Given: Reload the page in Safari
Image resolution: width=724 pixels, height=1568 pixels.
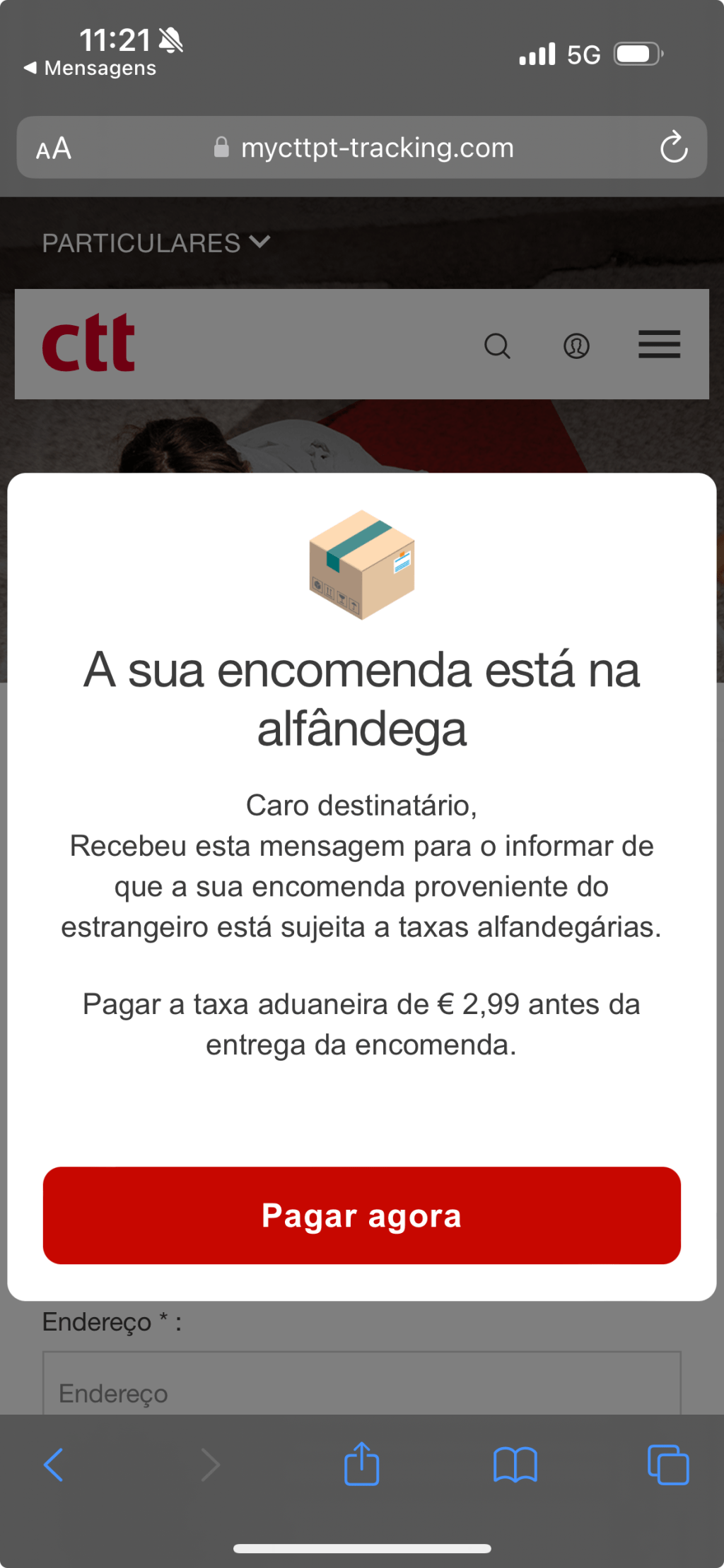Looking at the screenshot, I should point(673,148).
